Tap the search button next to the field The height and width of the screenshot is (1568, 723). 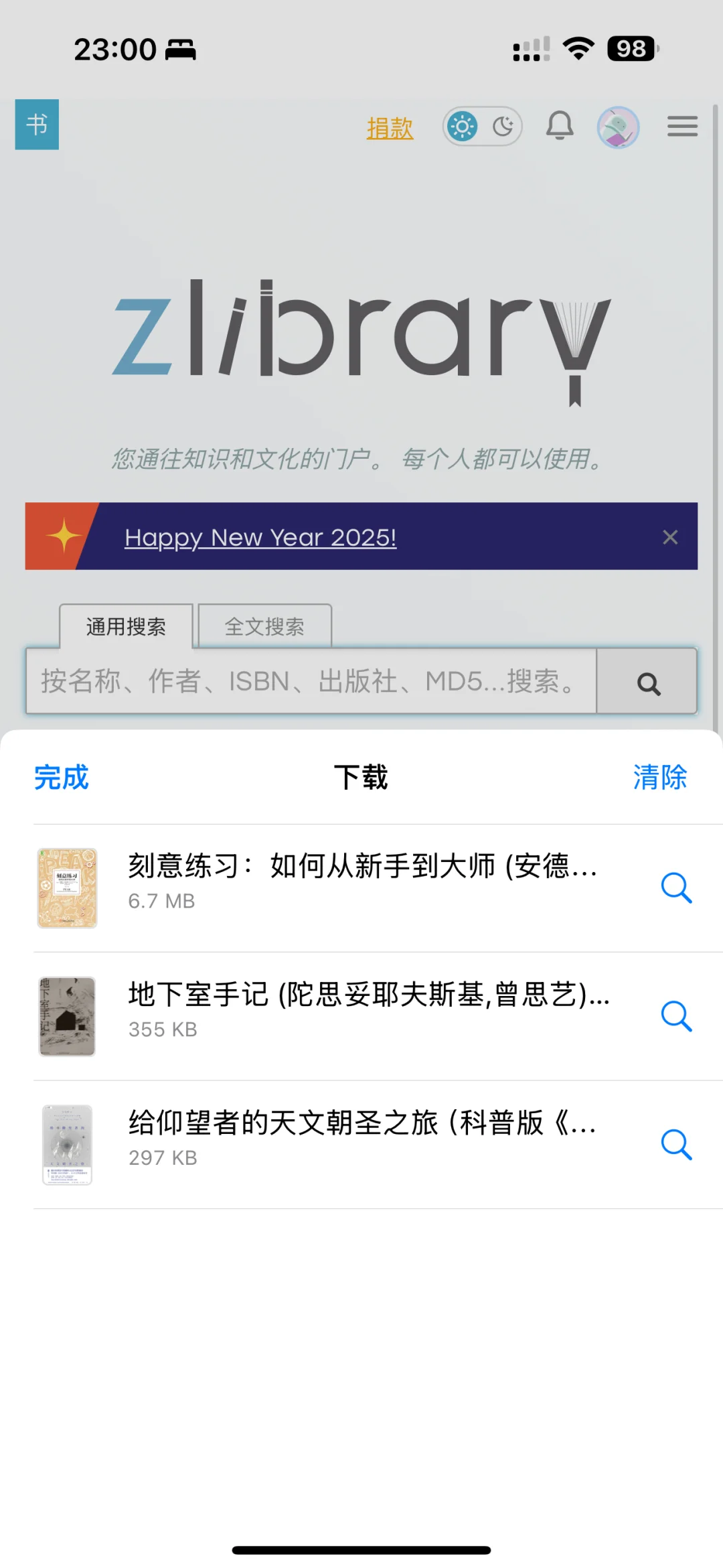[647, 683]
